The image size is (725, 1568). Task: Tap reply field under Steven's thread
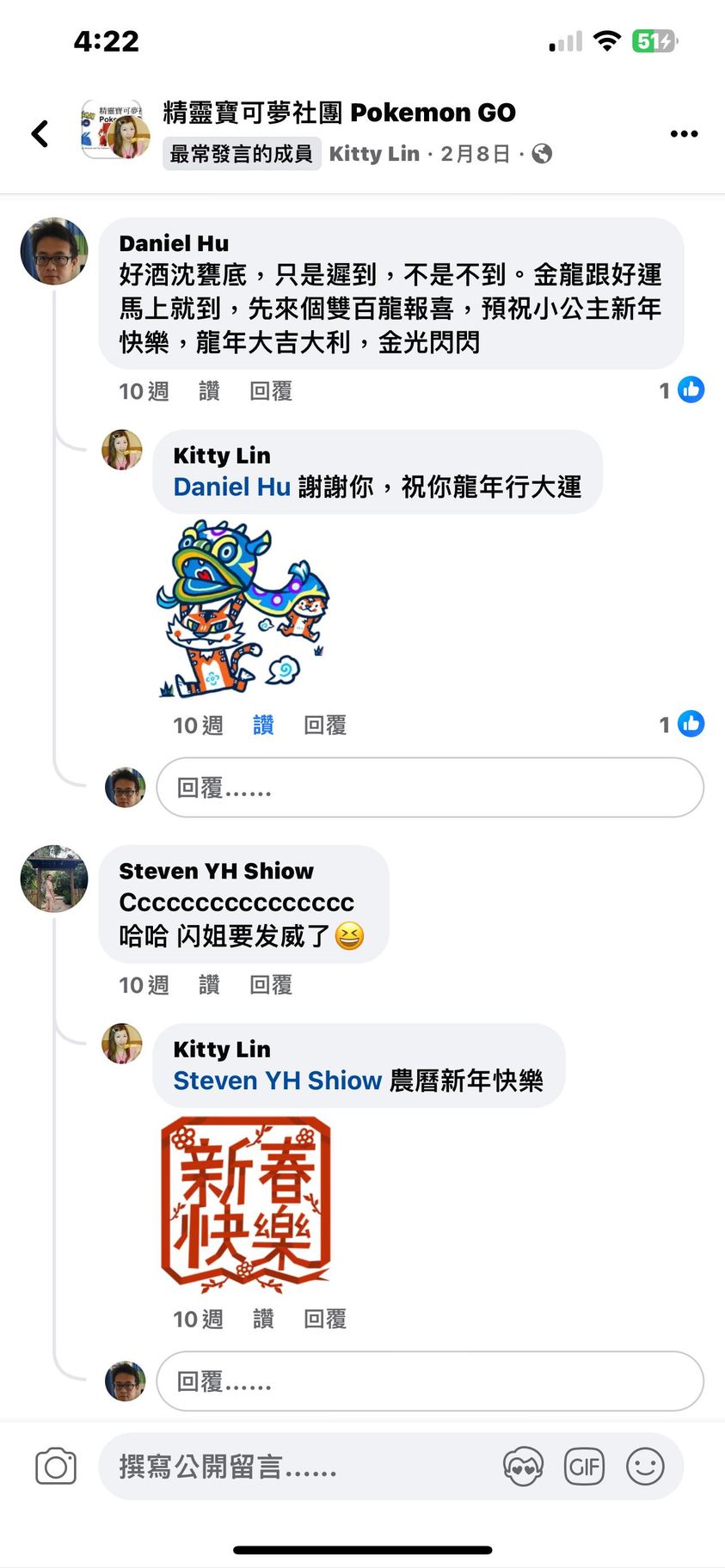click(429, 1381)
